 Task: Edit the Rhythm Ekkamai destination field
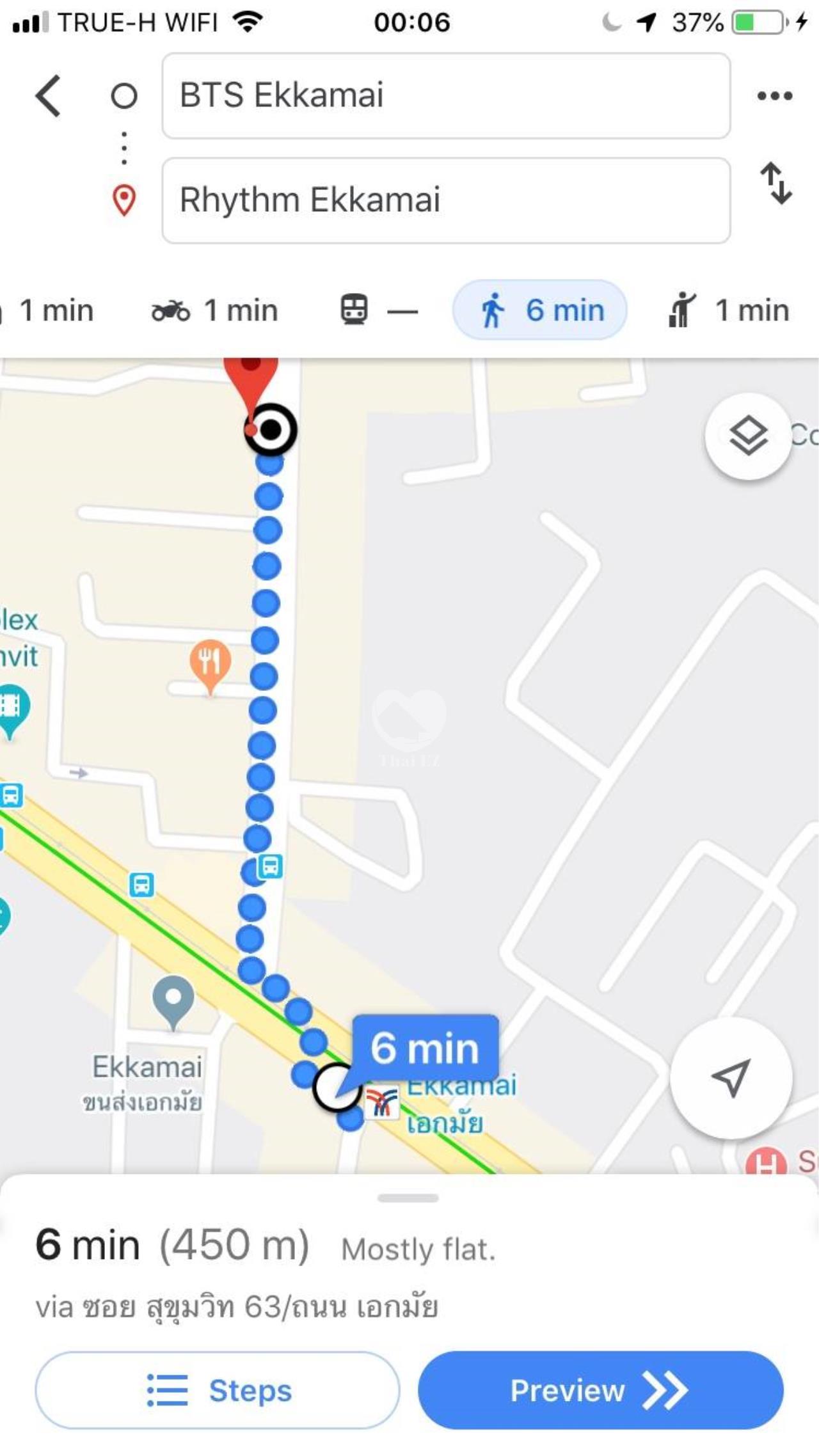[445, 200]
